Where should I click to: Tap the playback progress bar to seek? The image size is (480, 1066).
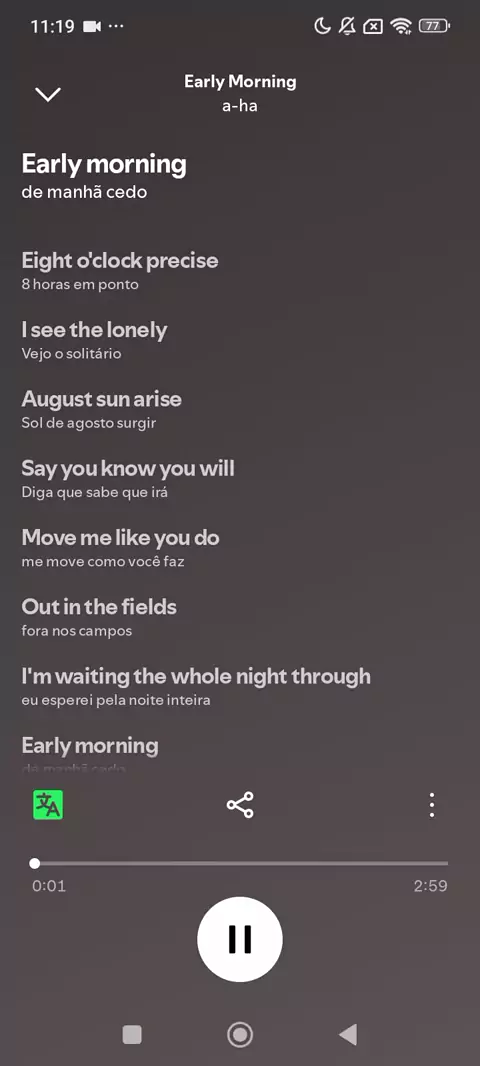(x=240, y=863)
